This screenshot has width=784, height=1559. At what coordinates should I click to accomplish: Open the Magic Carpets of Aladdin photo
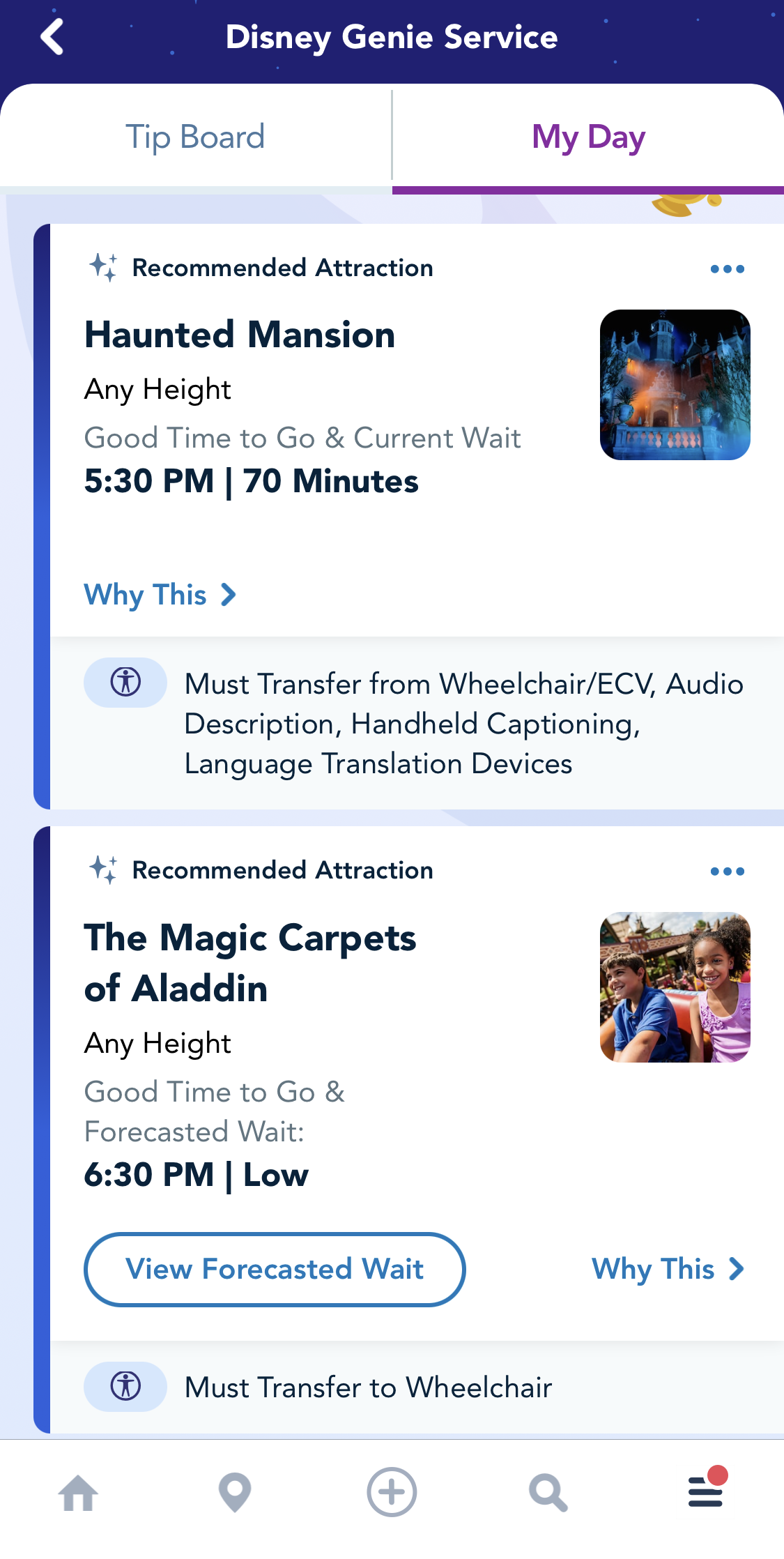675,987
